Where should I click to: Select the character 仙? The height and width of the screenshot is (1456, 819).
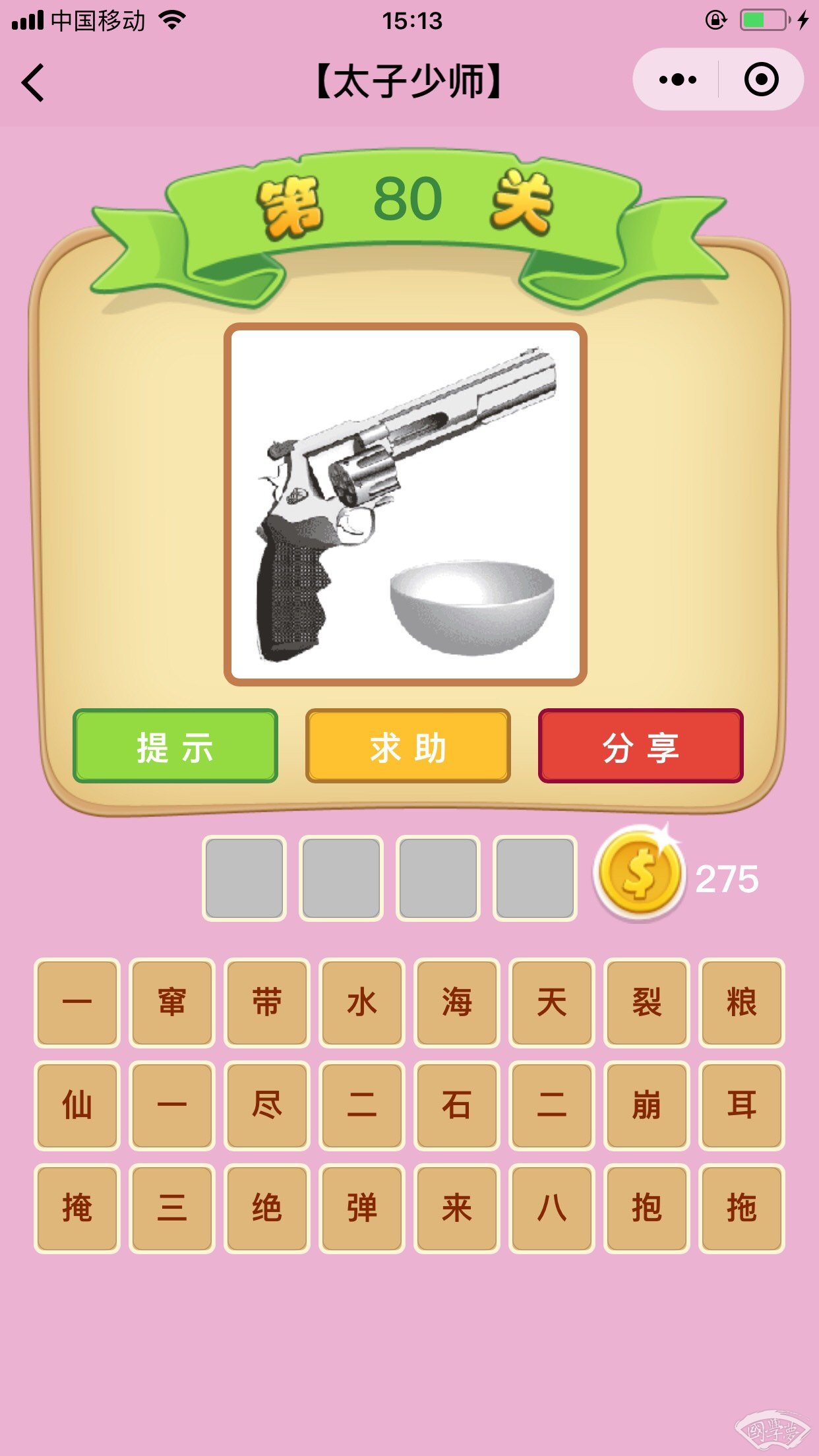76,1105
